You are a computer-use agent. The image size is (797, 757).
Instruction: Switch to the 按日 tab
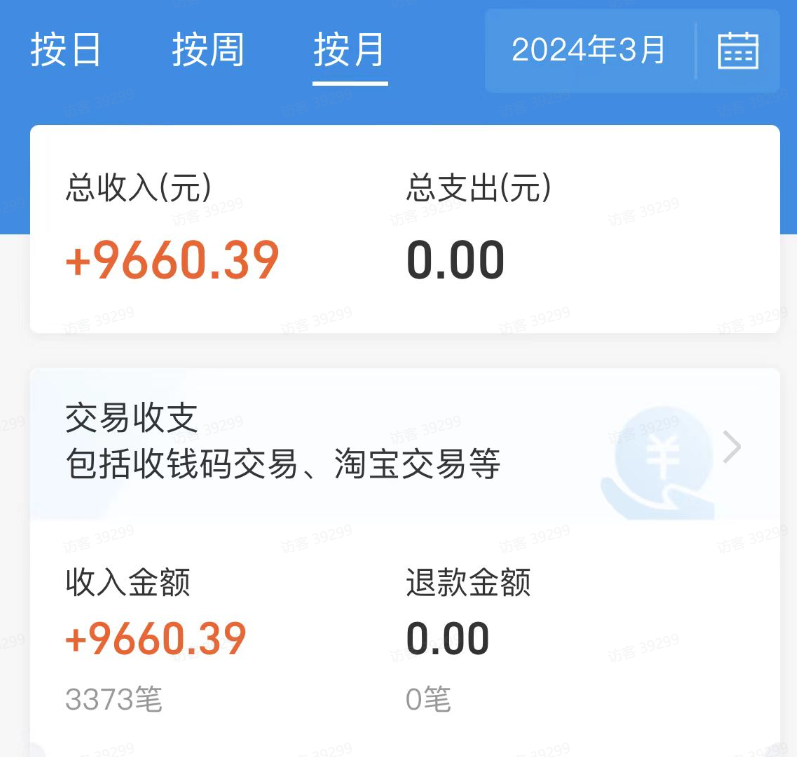[x=66, y=50]
